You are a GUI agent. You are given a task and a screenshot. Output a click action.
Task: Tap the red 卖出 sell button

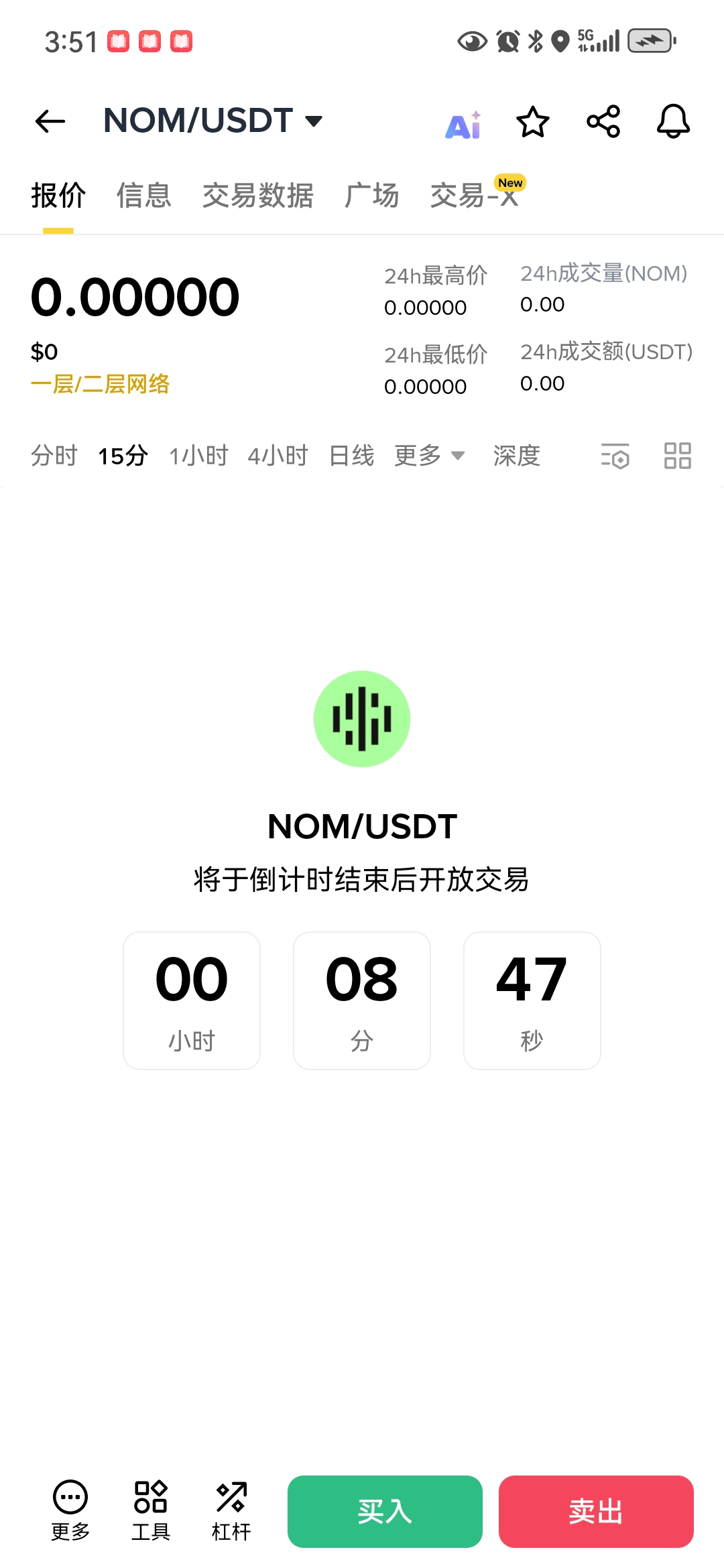[x=596, y=1511]
